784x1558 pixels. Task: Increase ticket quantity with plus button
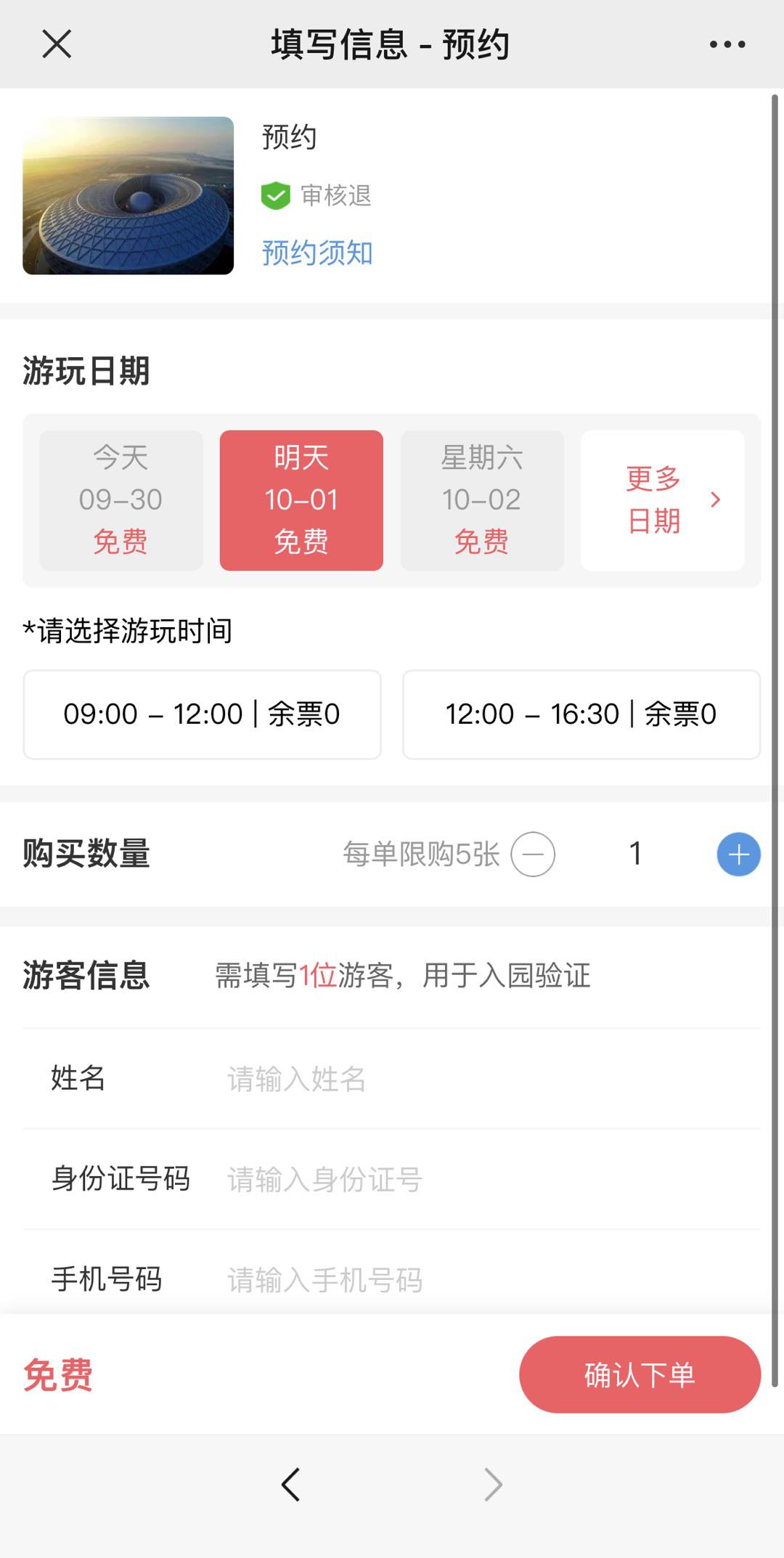point(738,855)
